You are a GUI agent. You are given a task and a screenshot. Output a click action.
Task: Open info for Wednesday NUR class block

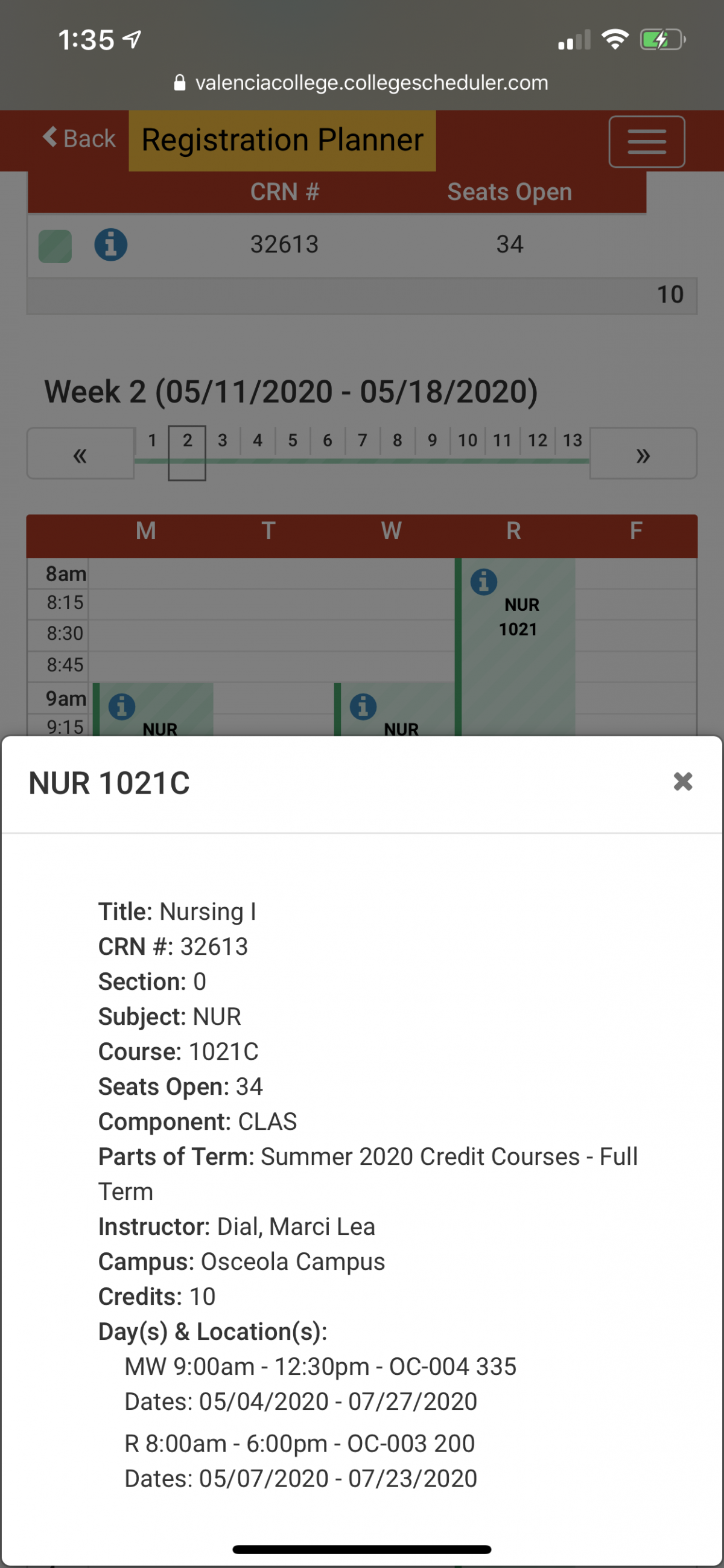(363, 707)
